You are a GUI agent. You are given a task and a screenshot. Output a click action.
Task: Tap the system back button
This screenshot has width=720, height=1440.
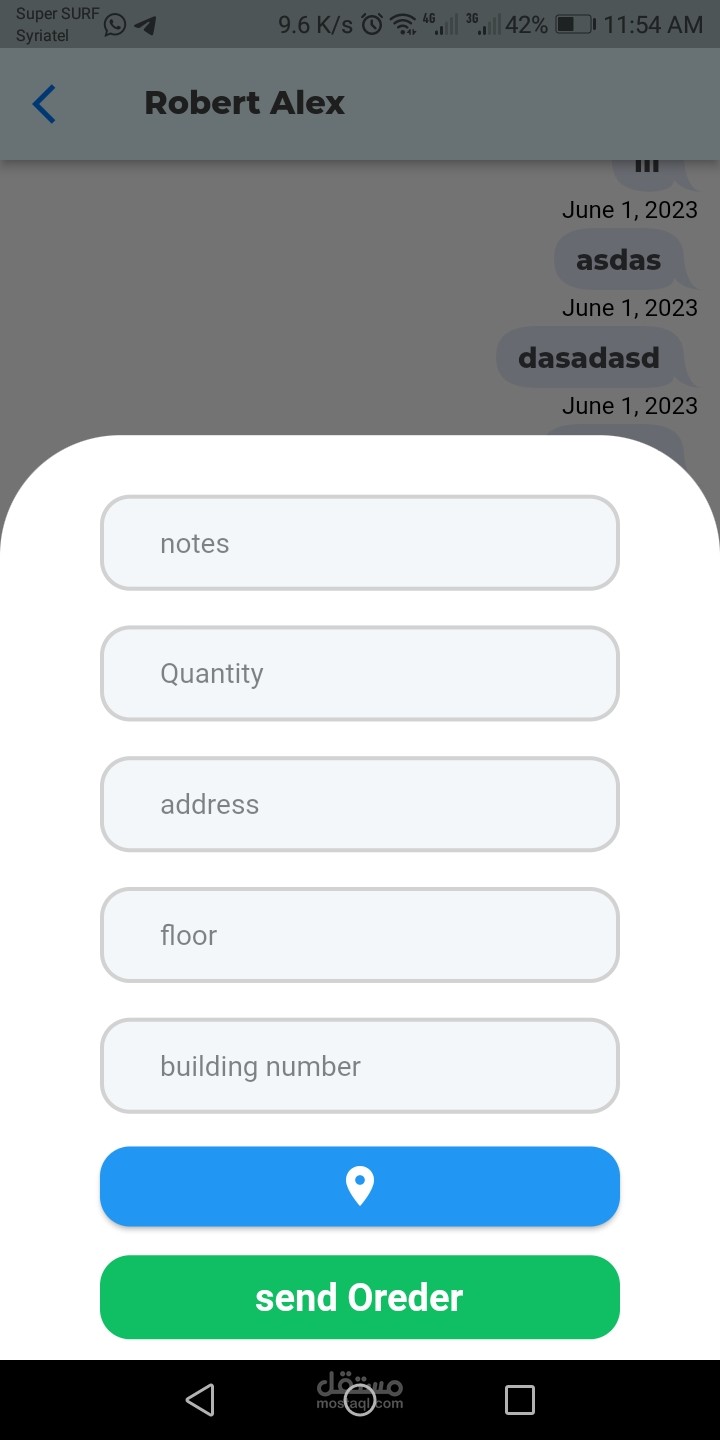click(200, 1399)
